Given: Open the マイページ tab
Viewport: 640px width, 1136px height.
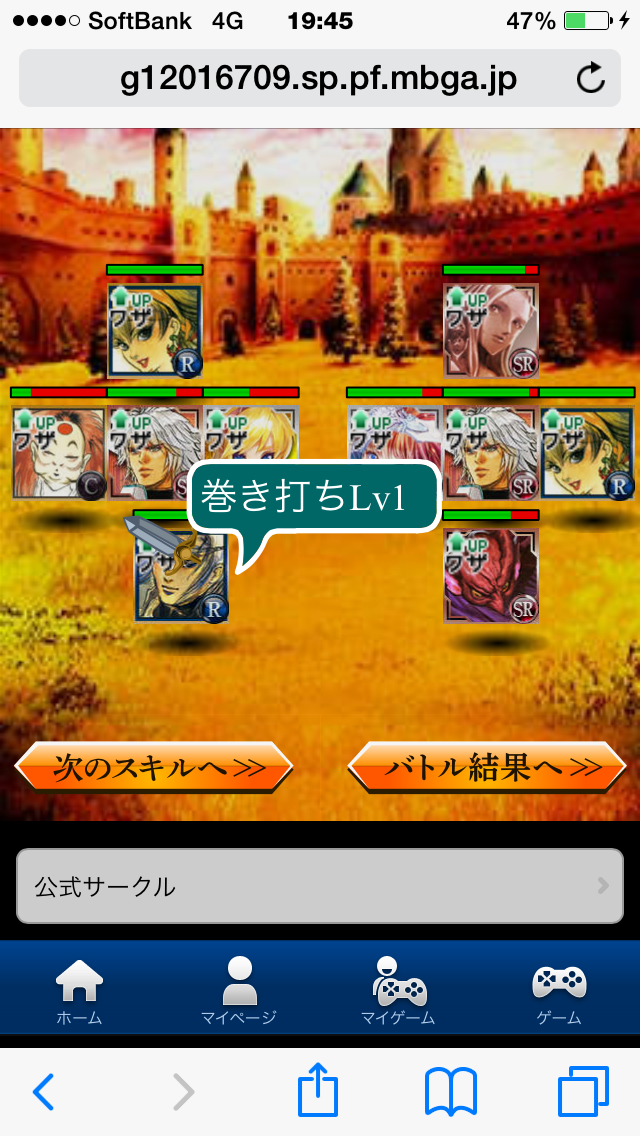Looking at the screenshot, I should coord(239,990).
